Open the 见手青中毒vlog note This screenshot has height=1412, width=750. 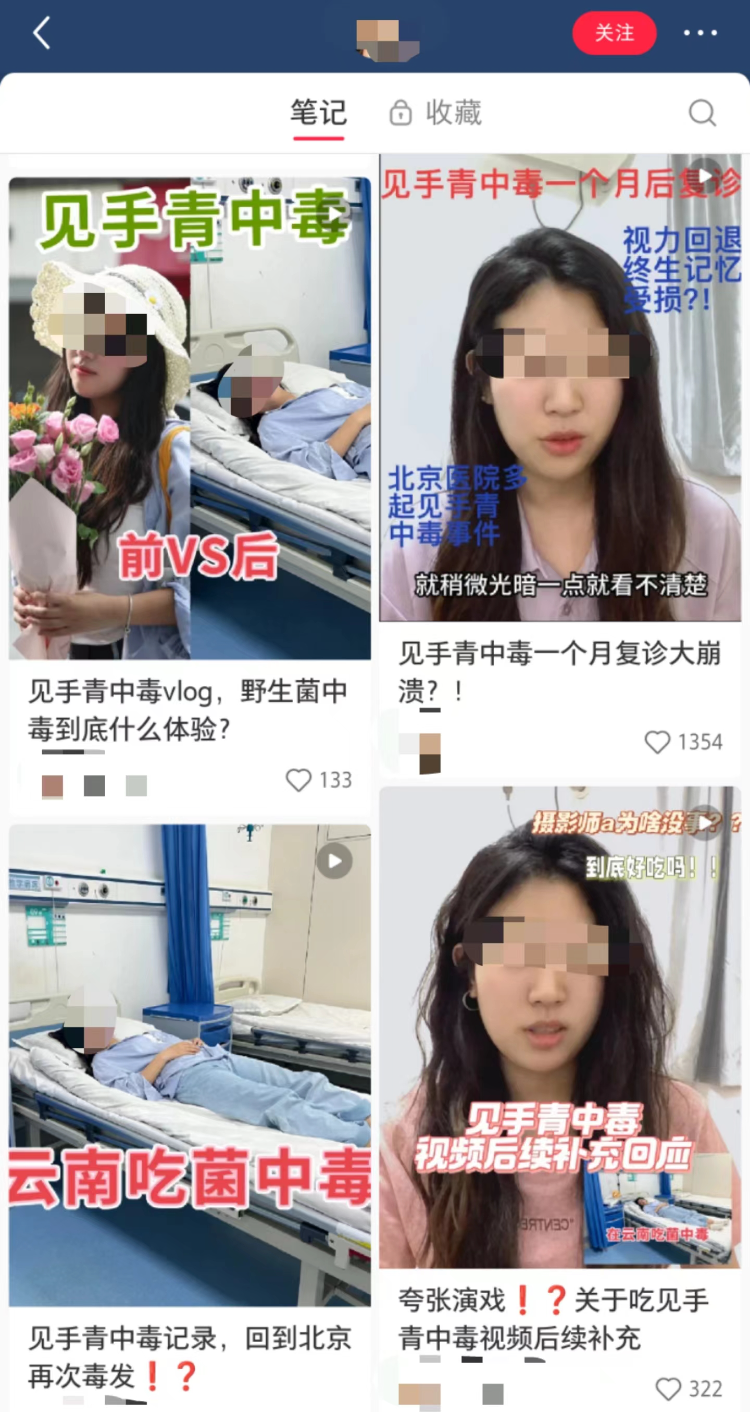pyautogui.click(x=190, y=420)
